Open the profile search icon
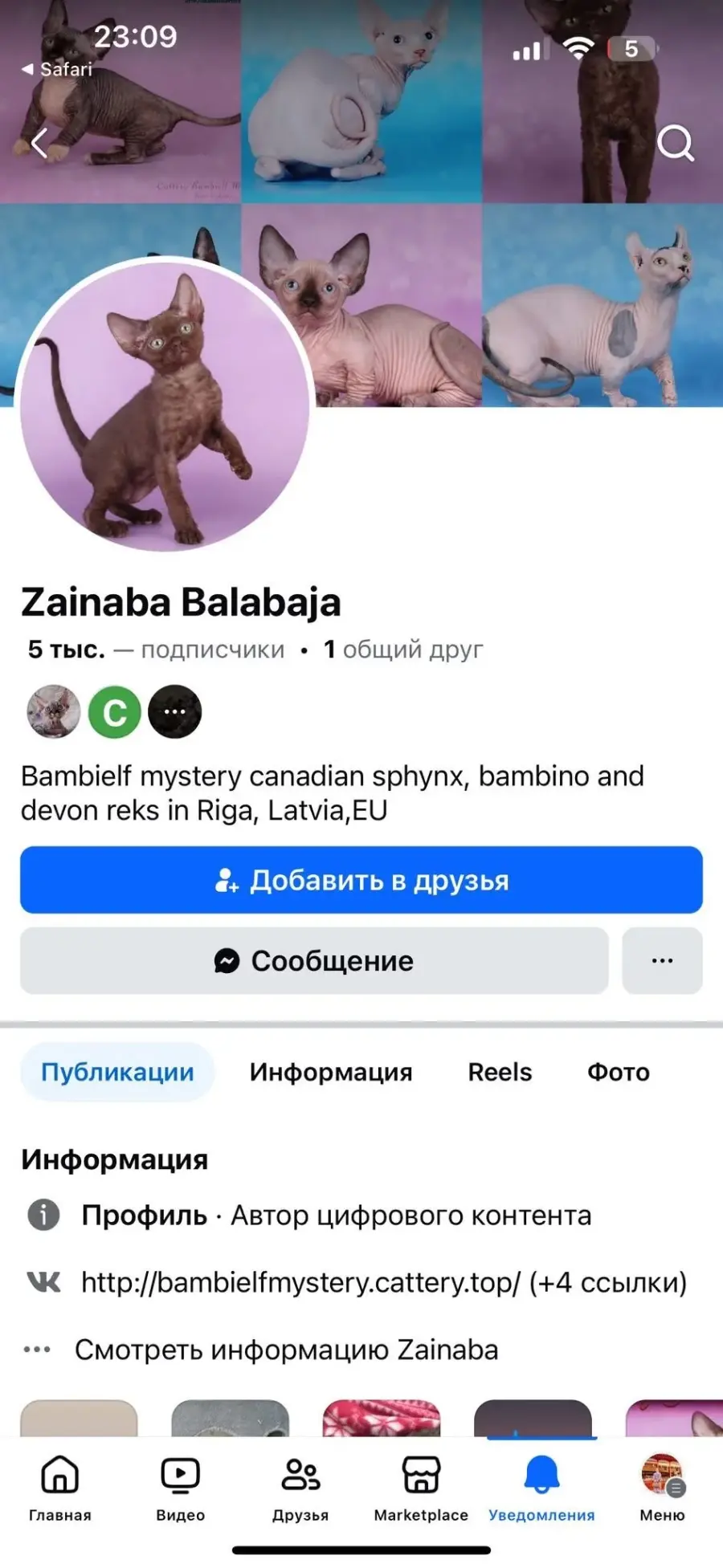This screenshot has width=723, height=1568. pyautogui.click(x=675, y=144)
